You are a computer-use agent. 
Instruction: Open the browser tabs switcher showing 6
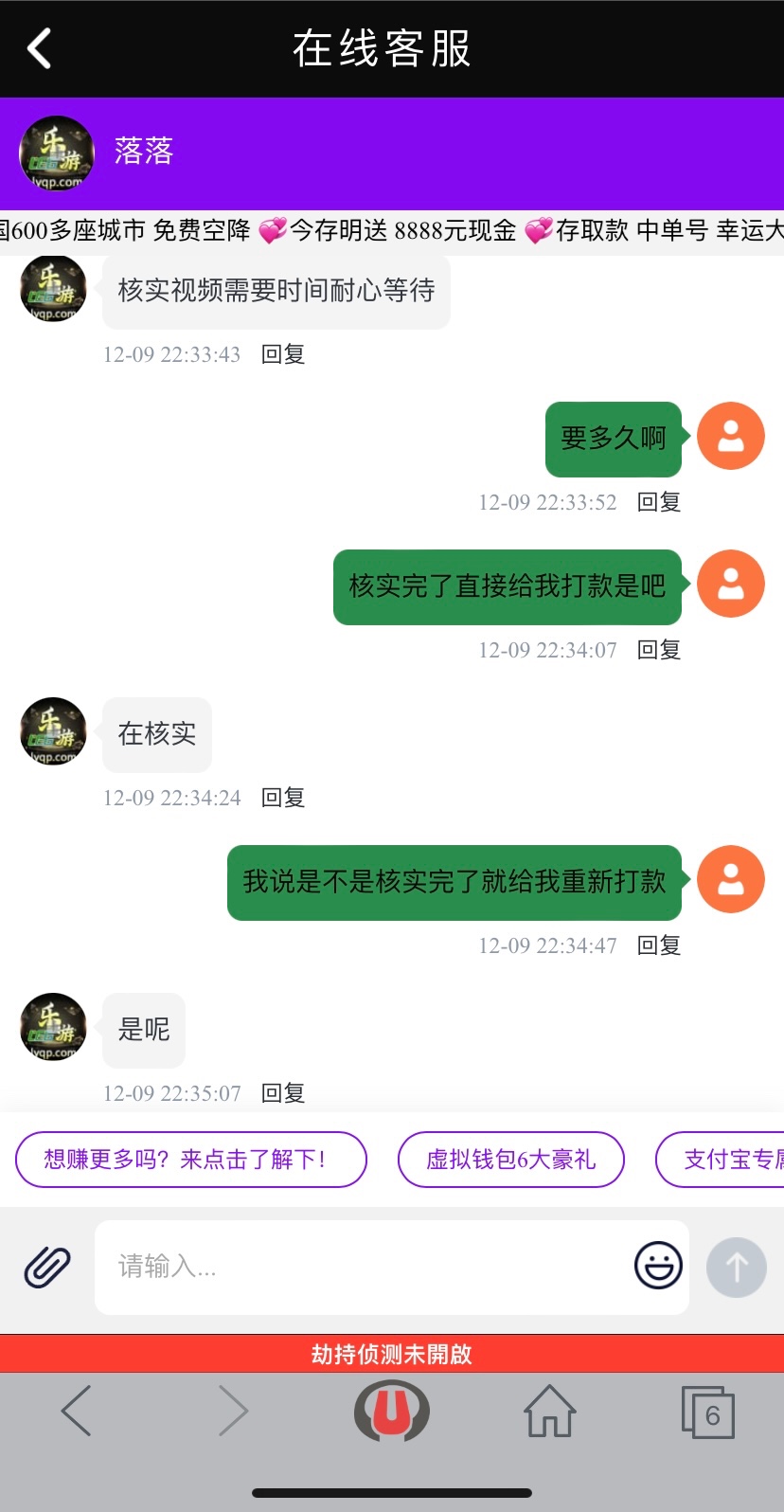[x=708, y=1412]
